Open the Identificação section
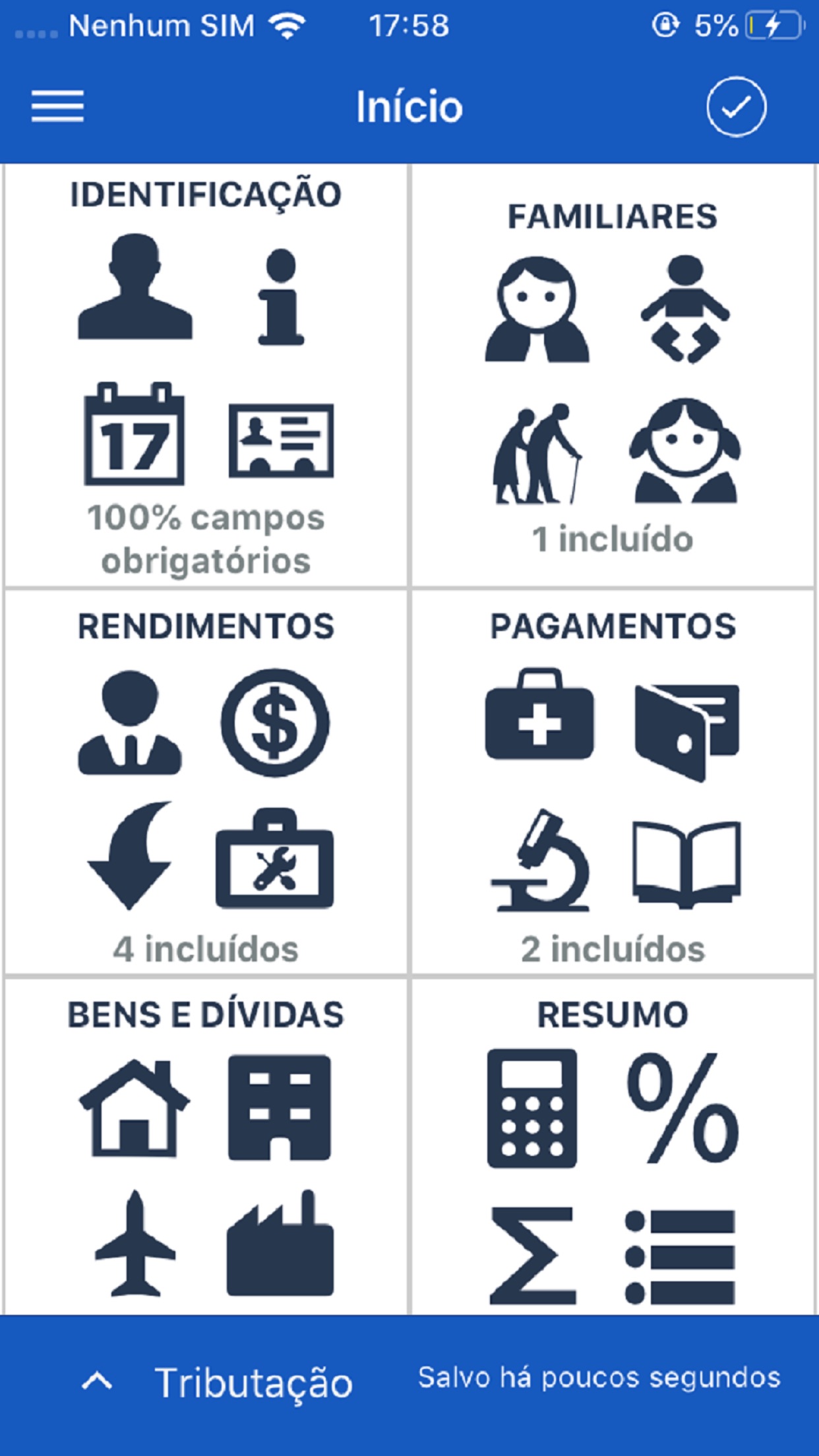The width and height of the screenshot is (819, 1456). pyautogui.click(x=206, y=376)
